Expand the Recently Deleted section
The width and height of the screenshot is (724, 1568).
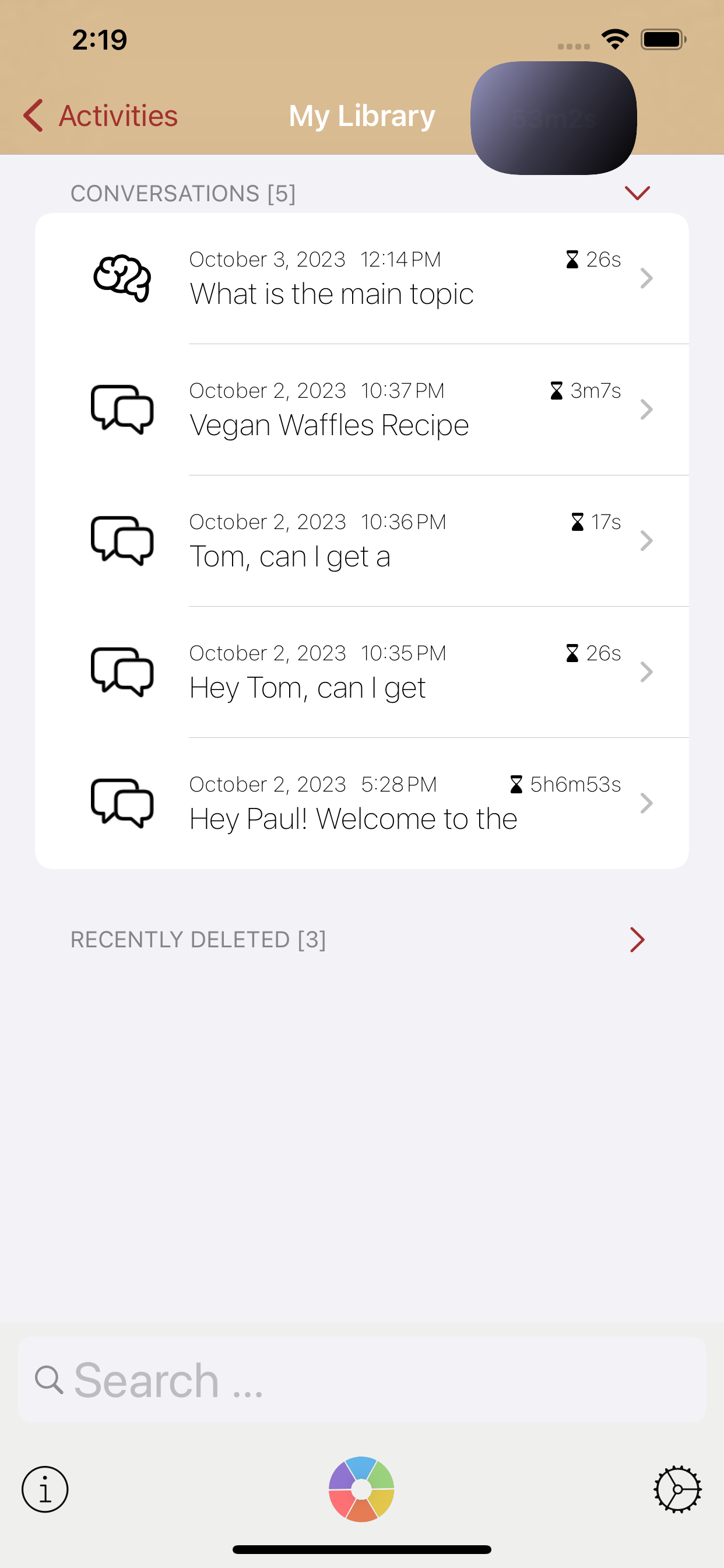(x=637, y=940)
